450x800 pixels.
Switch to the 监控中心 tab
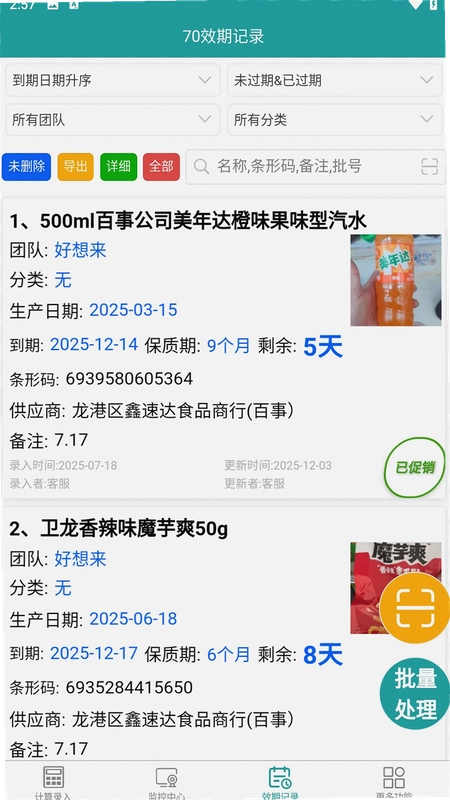click(166, 782)
